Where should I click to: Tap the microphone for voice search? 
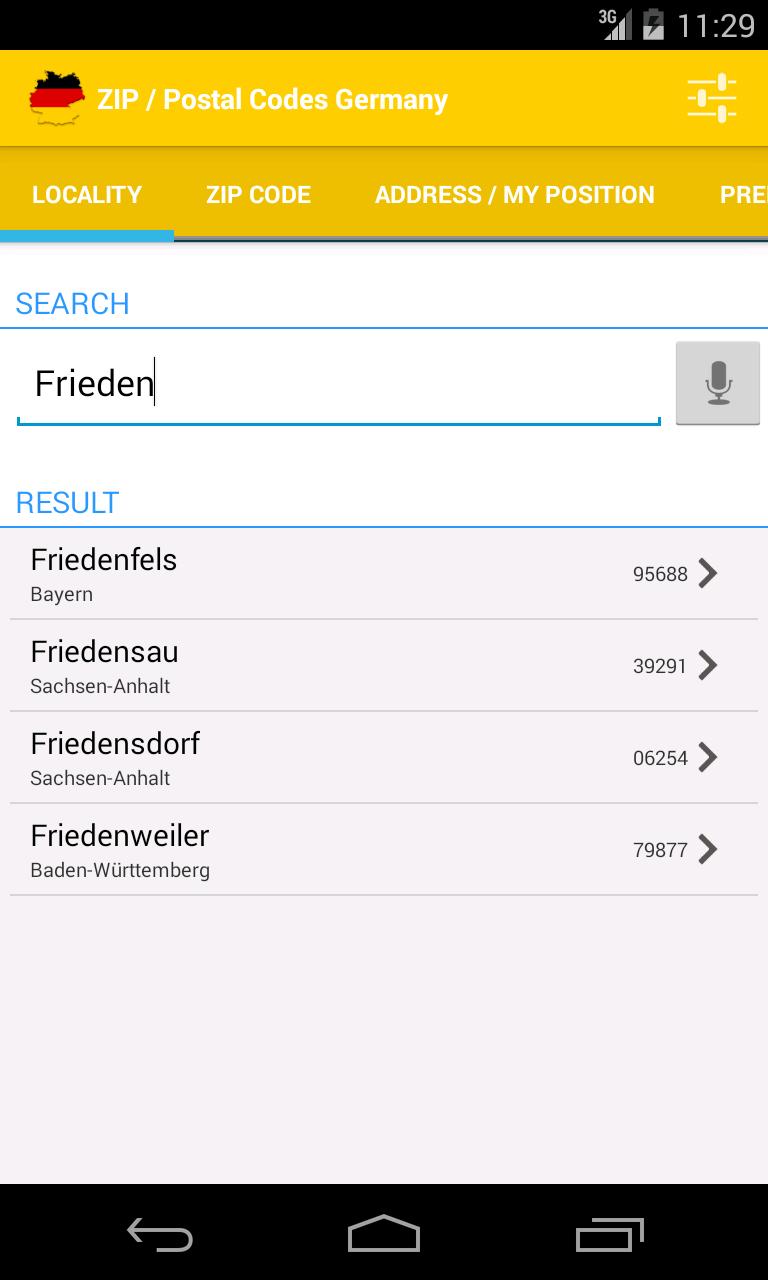pos(717,383)
